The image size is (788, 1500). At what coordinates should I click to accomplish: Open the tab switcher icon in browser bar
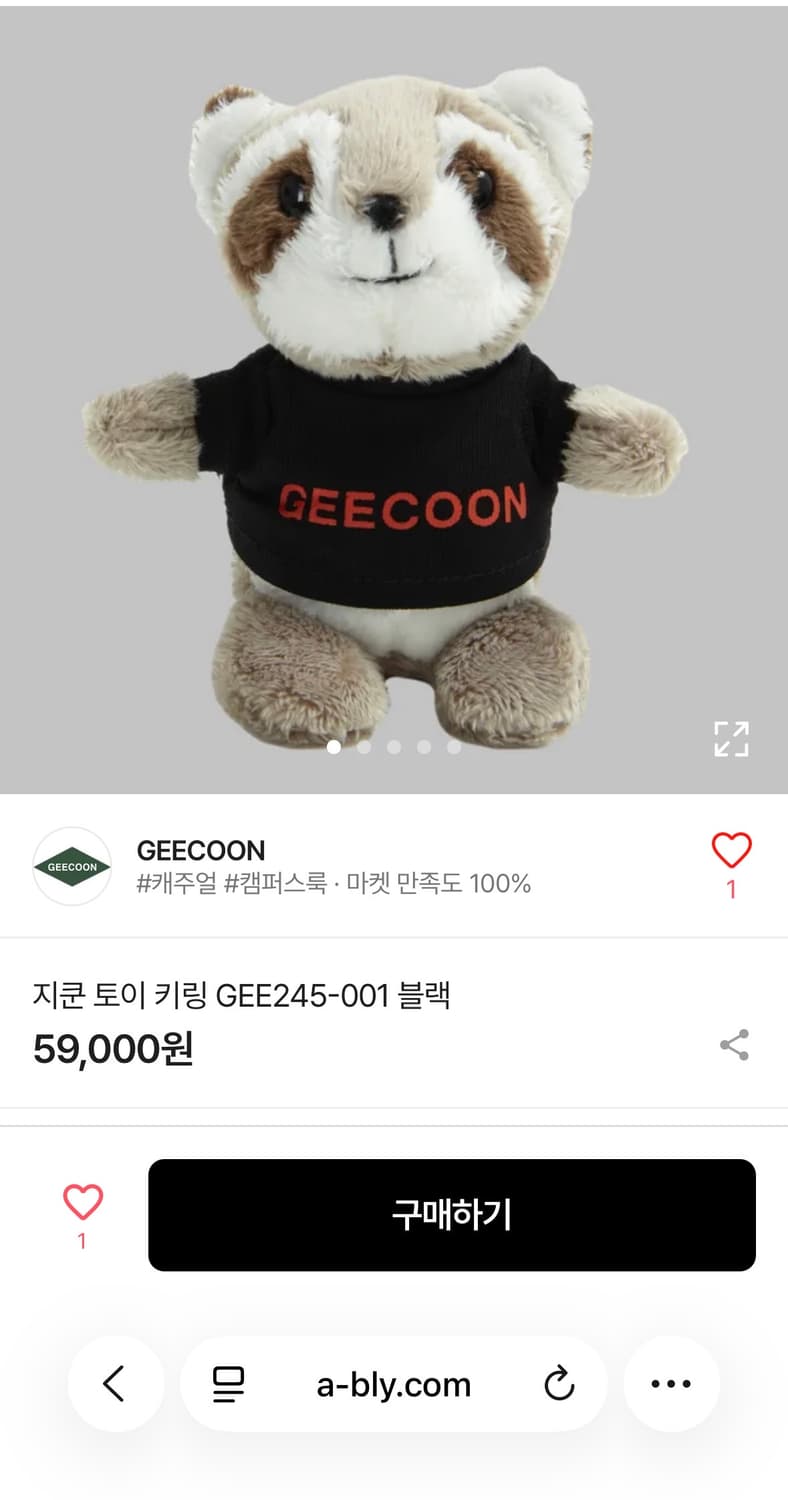click(228, 1384)
